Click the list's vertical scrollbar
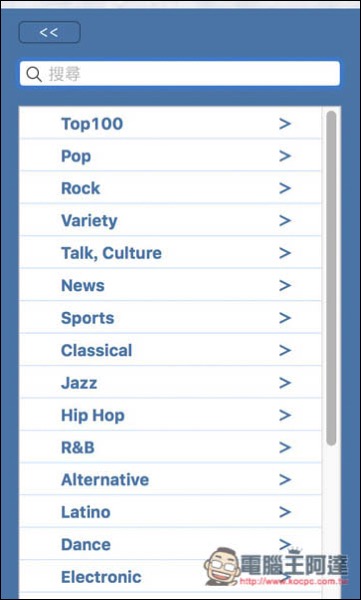 click(332, 278)
